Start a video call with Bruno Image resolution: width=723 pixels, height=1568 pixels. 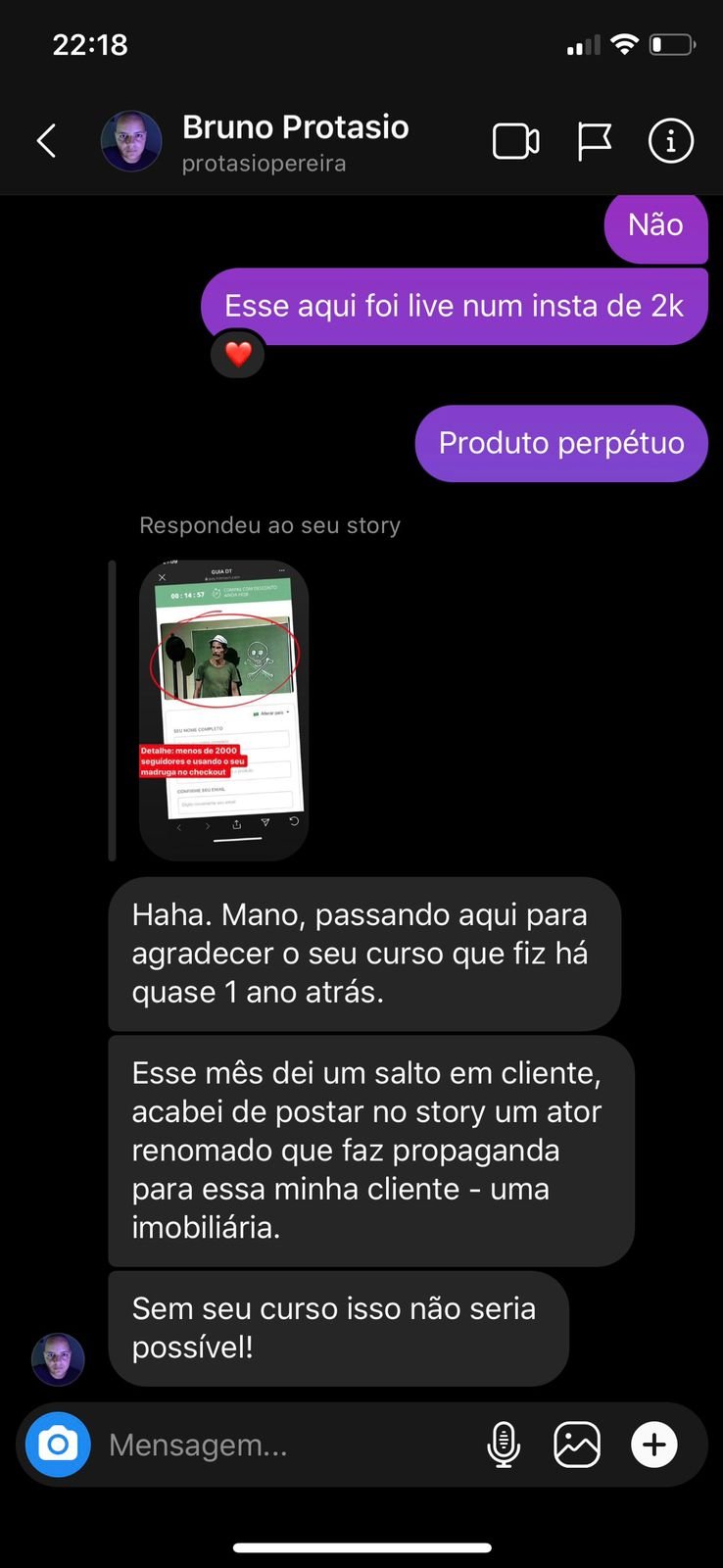(x=515, y=141)
